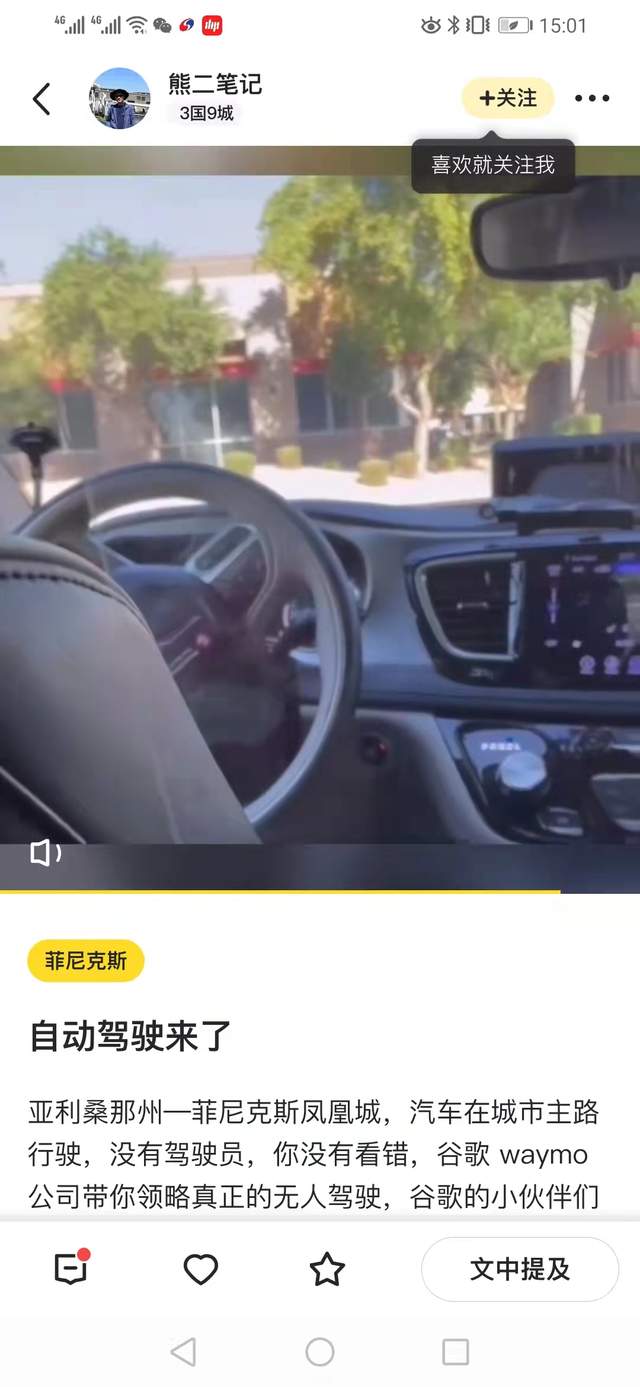The height and width of the screenshot is (1387, 640).
Task: Follow the author with +关注 button
Action: [508, 98]
